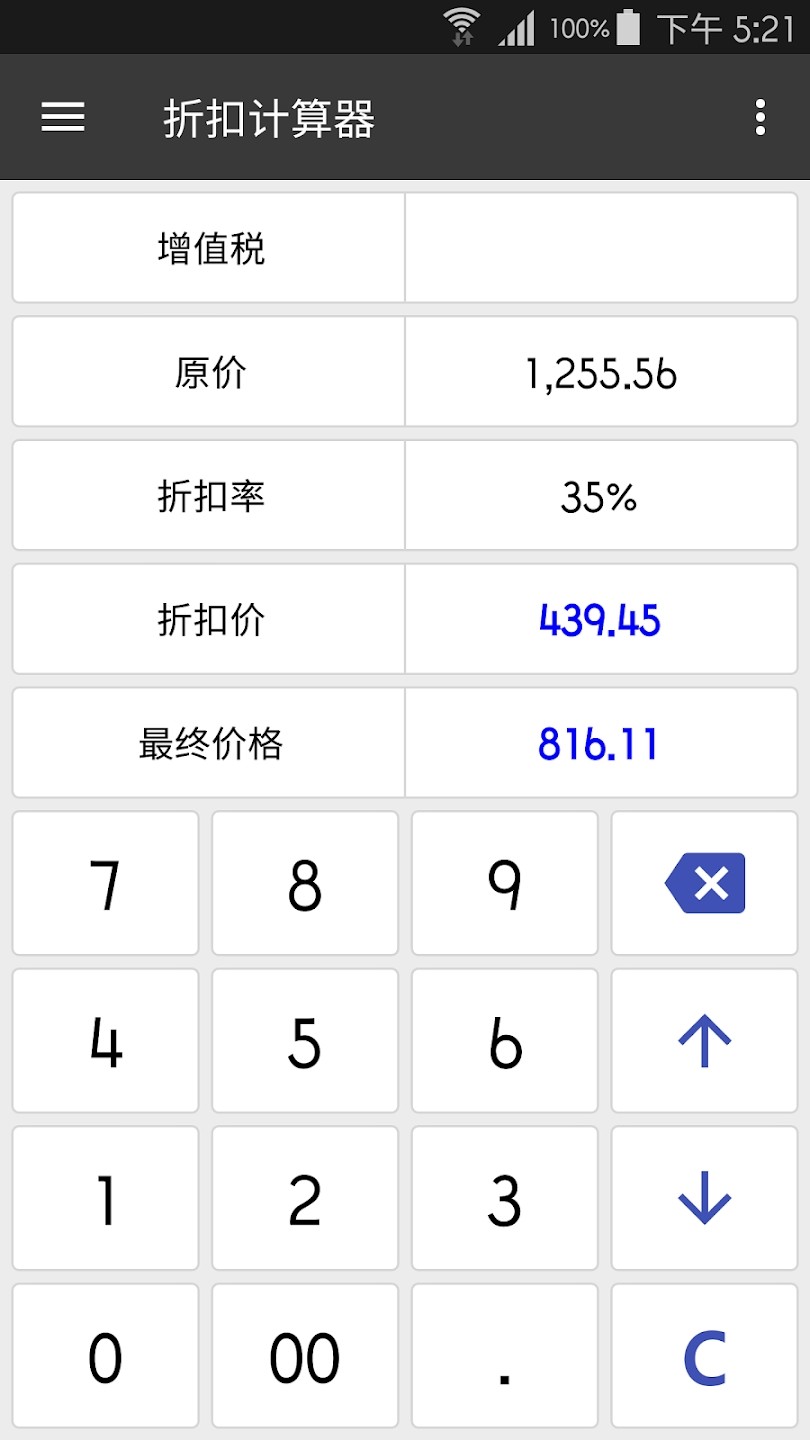Select the 原价 field showing 1,255.56
The height and width of the screenshot is (1440, 810).
coord(601,372)
